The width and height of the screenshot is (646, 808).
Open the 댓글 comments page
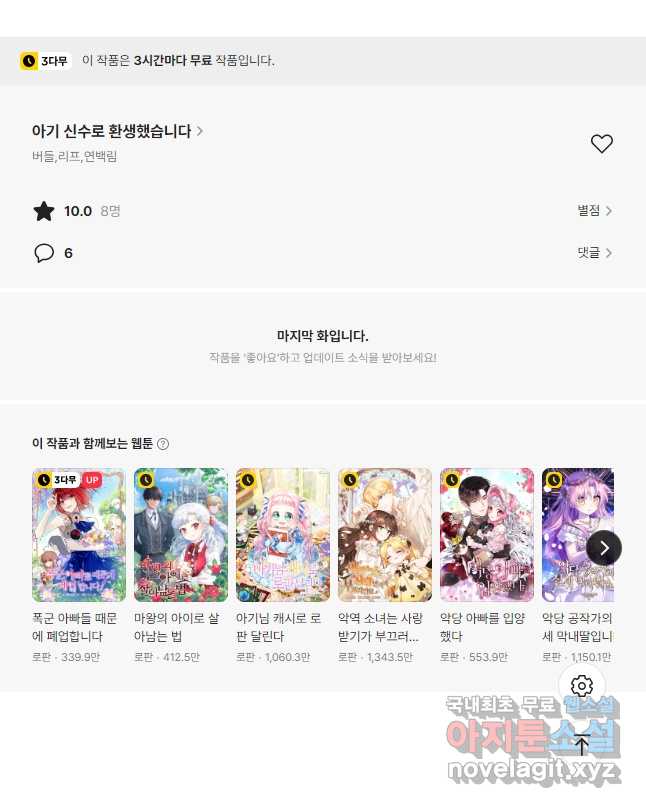point(594,253)
